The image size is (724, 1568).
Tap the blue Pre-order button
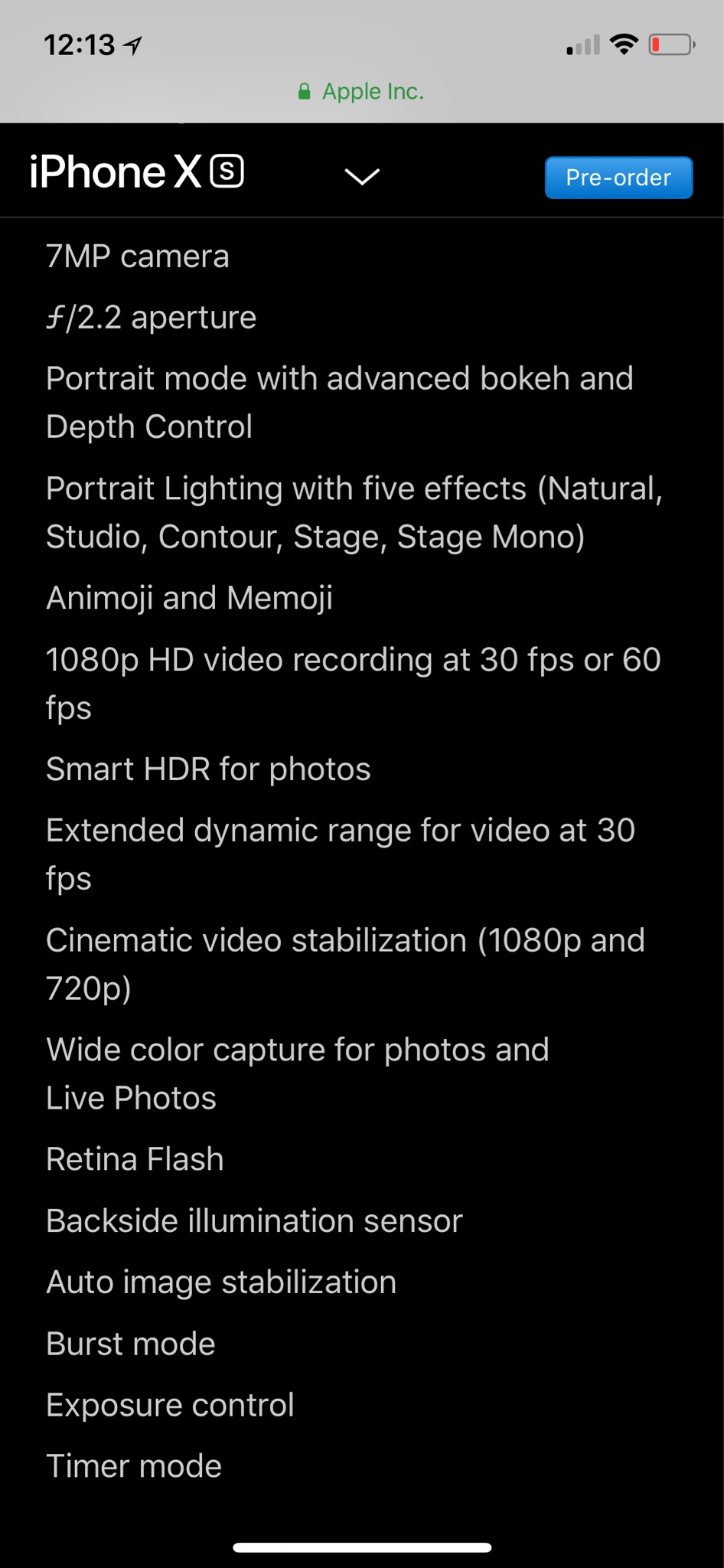tap(618, 178)
